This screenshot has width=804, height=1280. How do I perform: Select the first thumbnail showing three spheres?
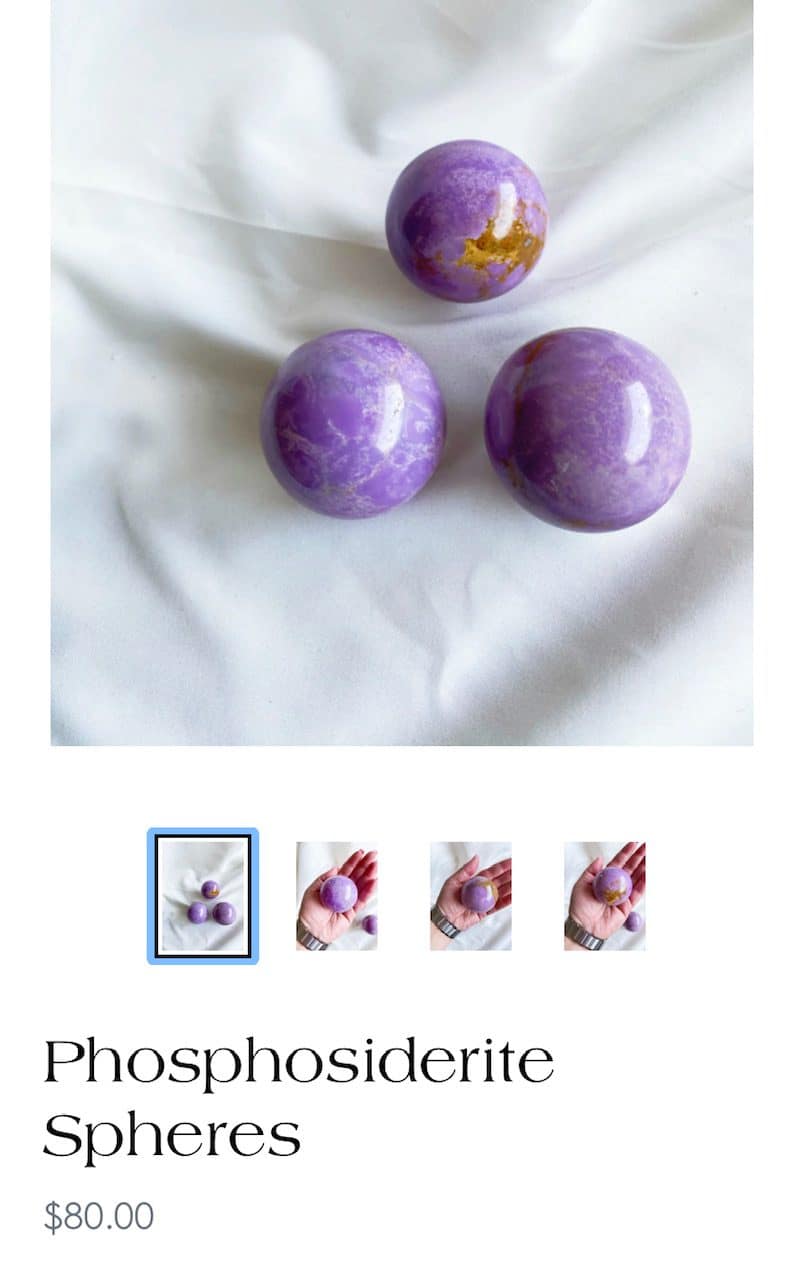(x=203, y=896)
